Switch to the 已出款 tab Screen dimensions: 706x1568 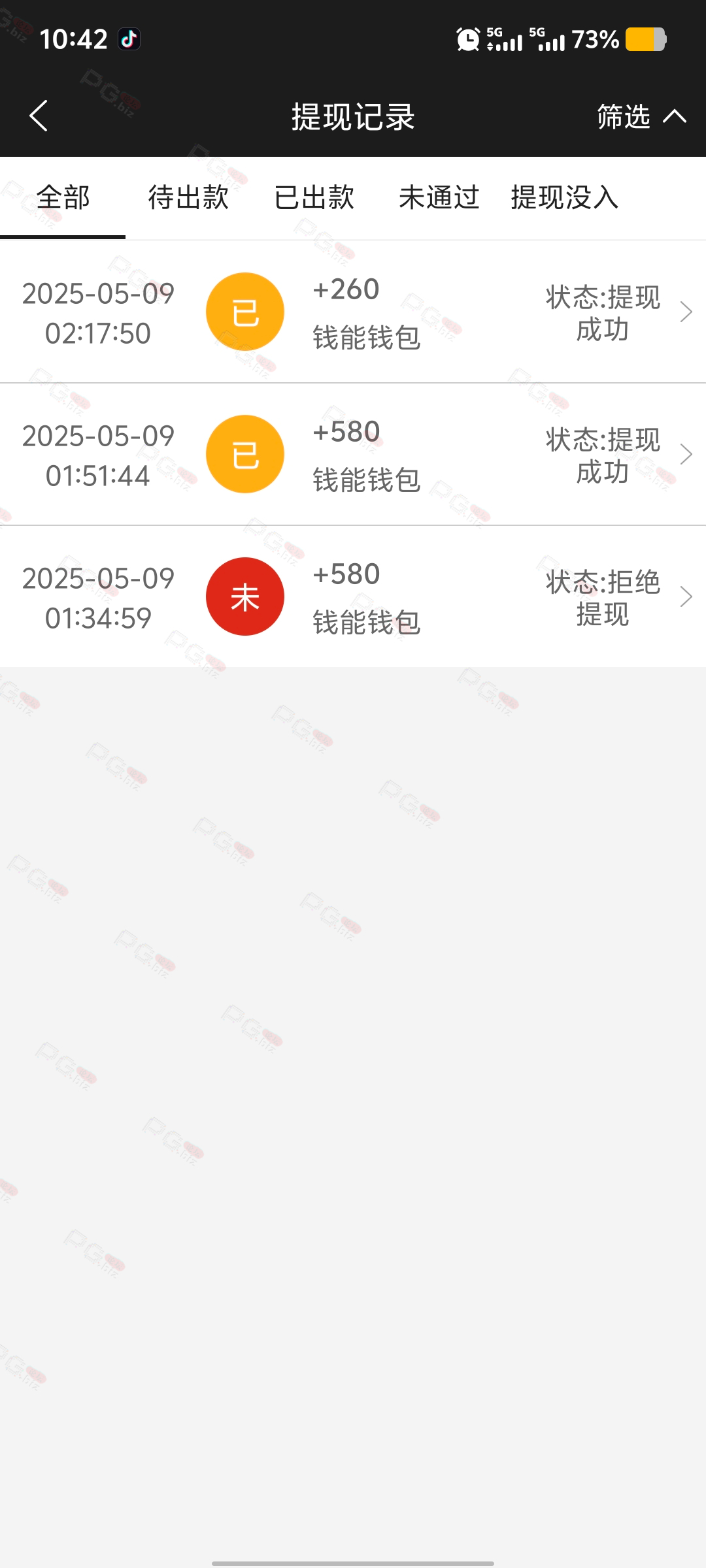coord(314,197)
